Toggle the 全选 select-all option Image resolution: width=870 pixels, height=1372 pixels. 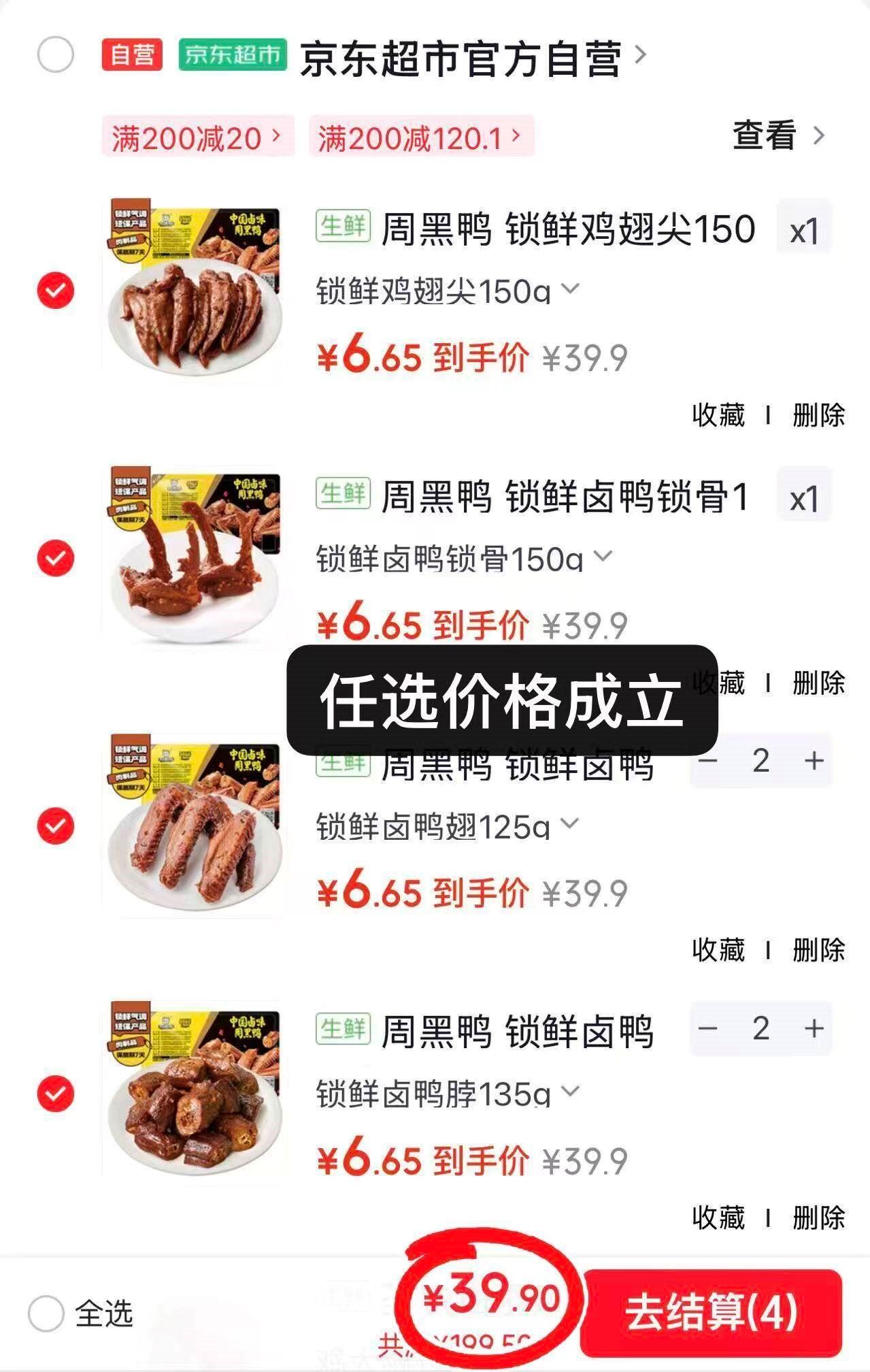[47, 1313]
